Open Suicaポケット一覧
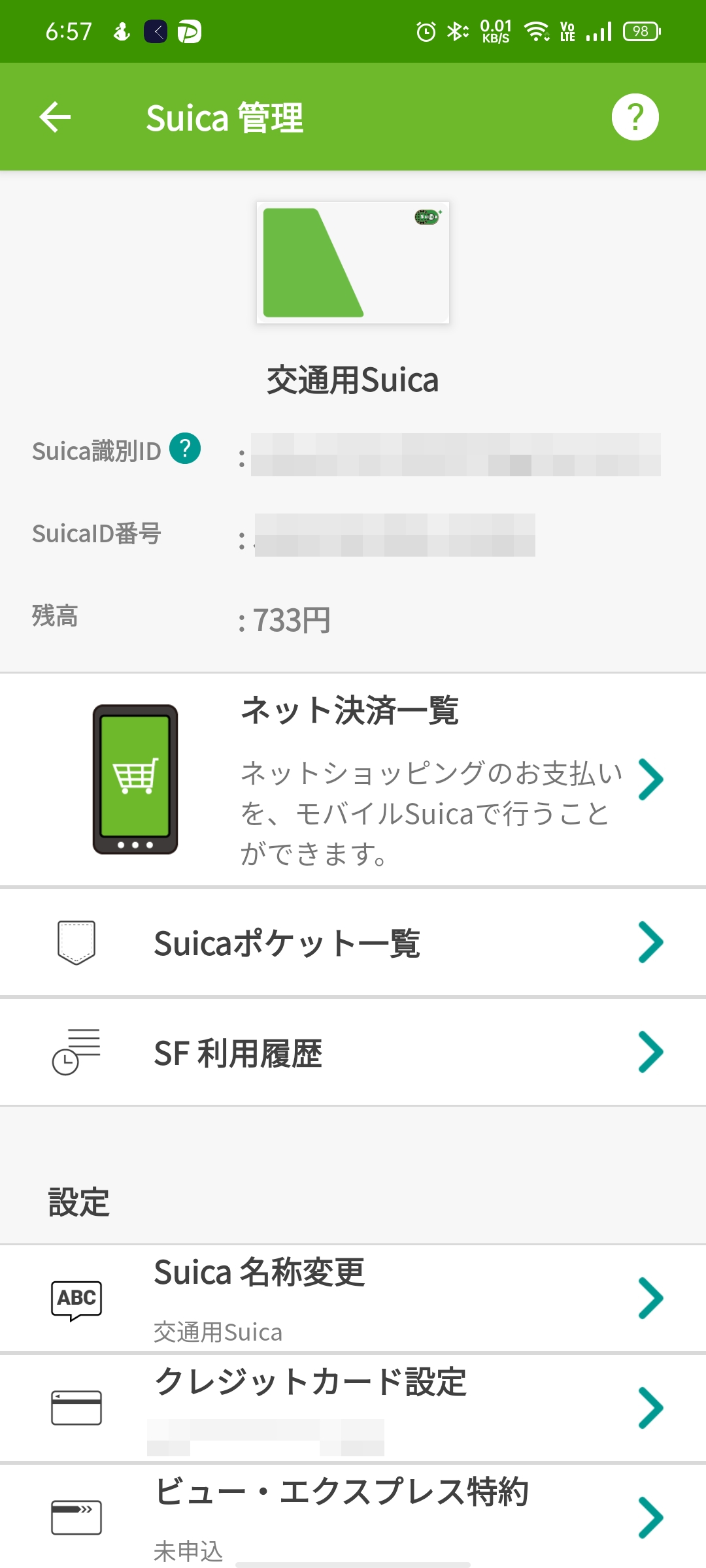Image resolution: width=706 pixels, height=1568 pixels. click(353, 943)
